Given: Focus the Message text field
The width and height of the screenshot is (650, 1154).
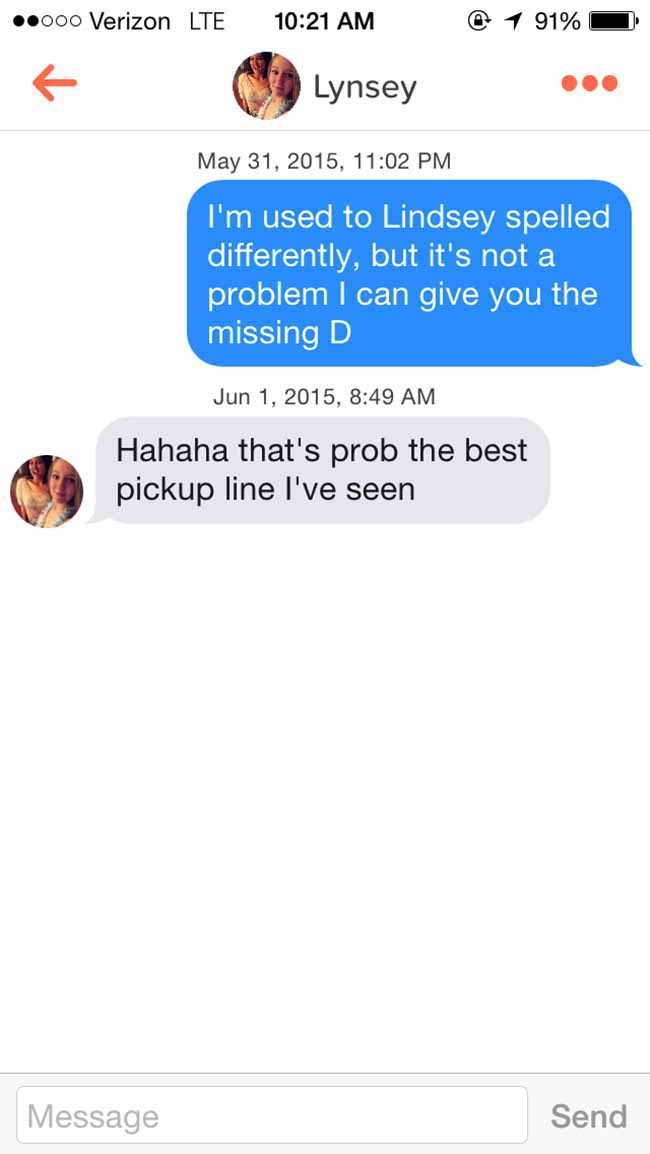Looking at the screenshot, I should (x=272, y=1115).
